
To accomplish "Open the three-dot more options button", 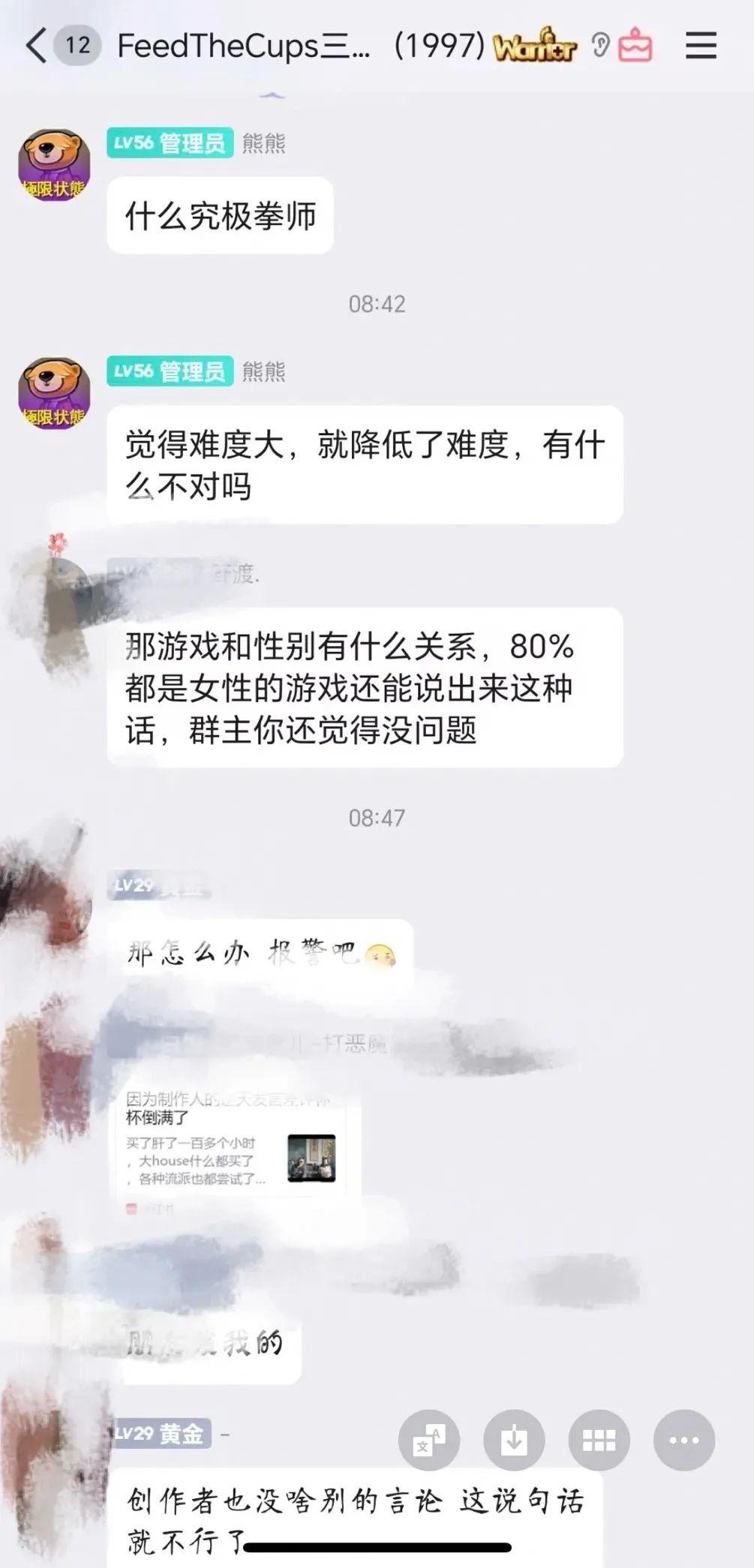I will 684,1440.
